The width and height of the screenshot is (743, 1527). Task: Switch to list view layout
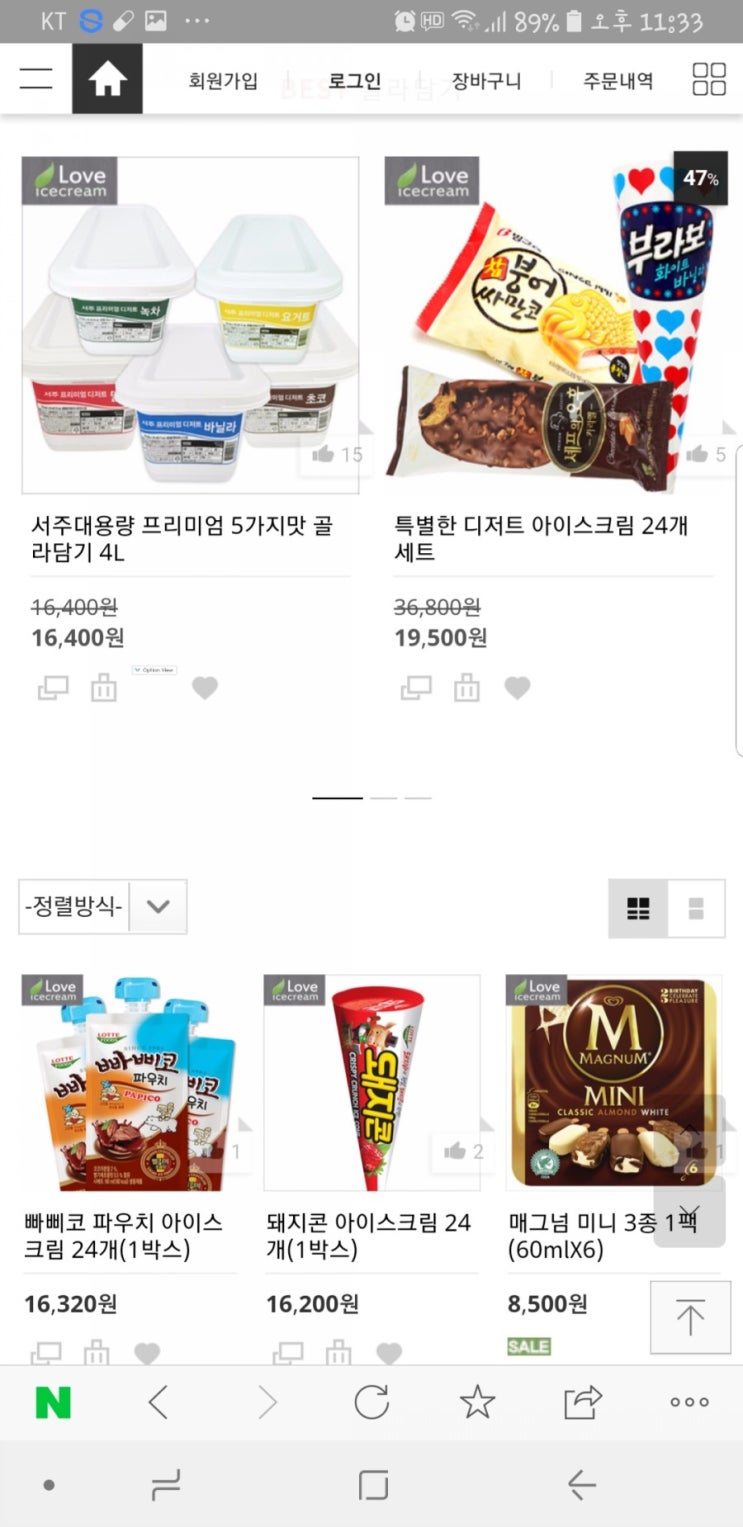(696, 908)
